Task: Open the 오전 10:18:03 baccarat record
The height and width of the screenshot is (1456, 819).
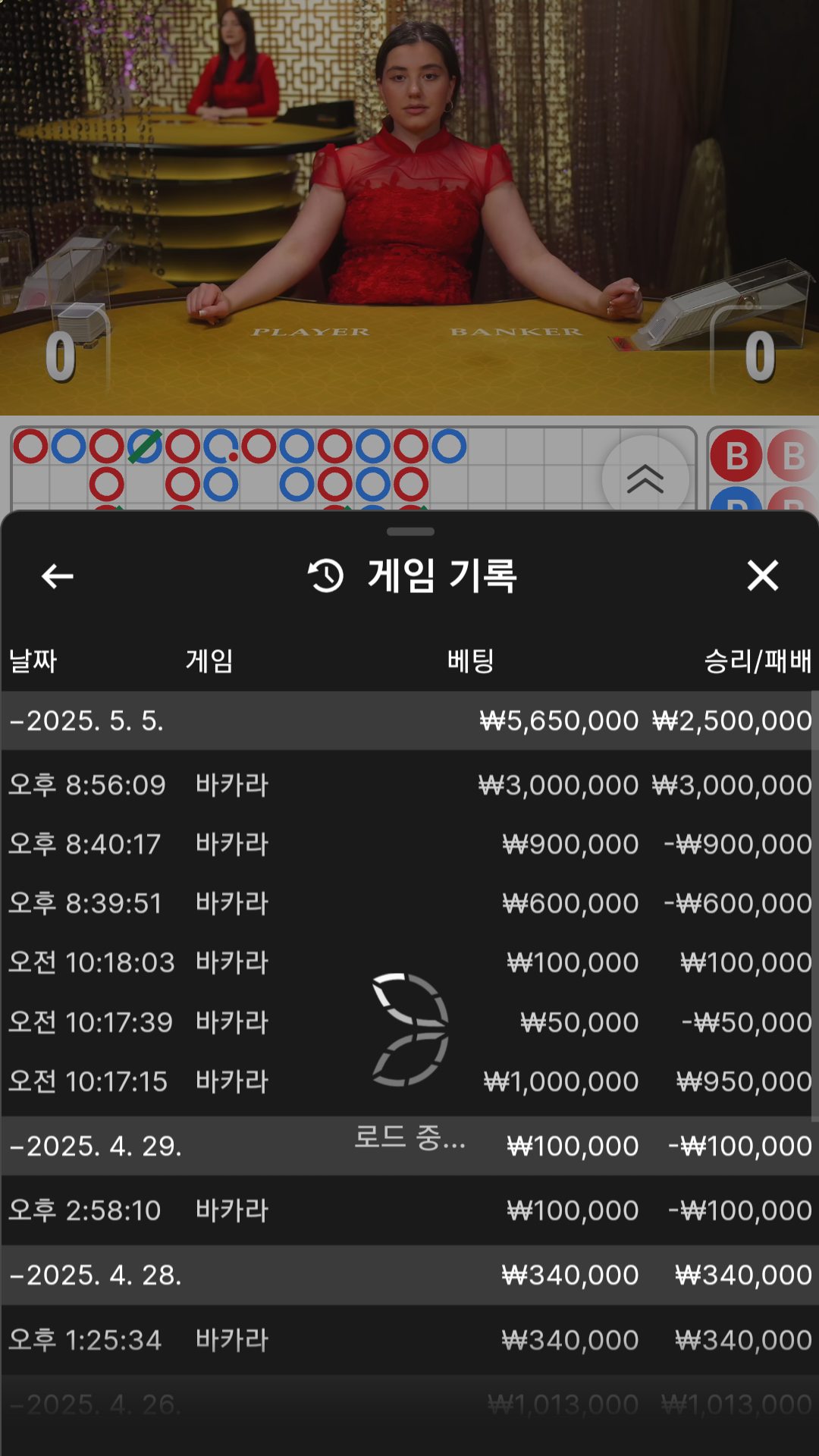Action: (409, 962)
